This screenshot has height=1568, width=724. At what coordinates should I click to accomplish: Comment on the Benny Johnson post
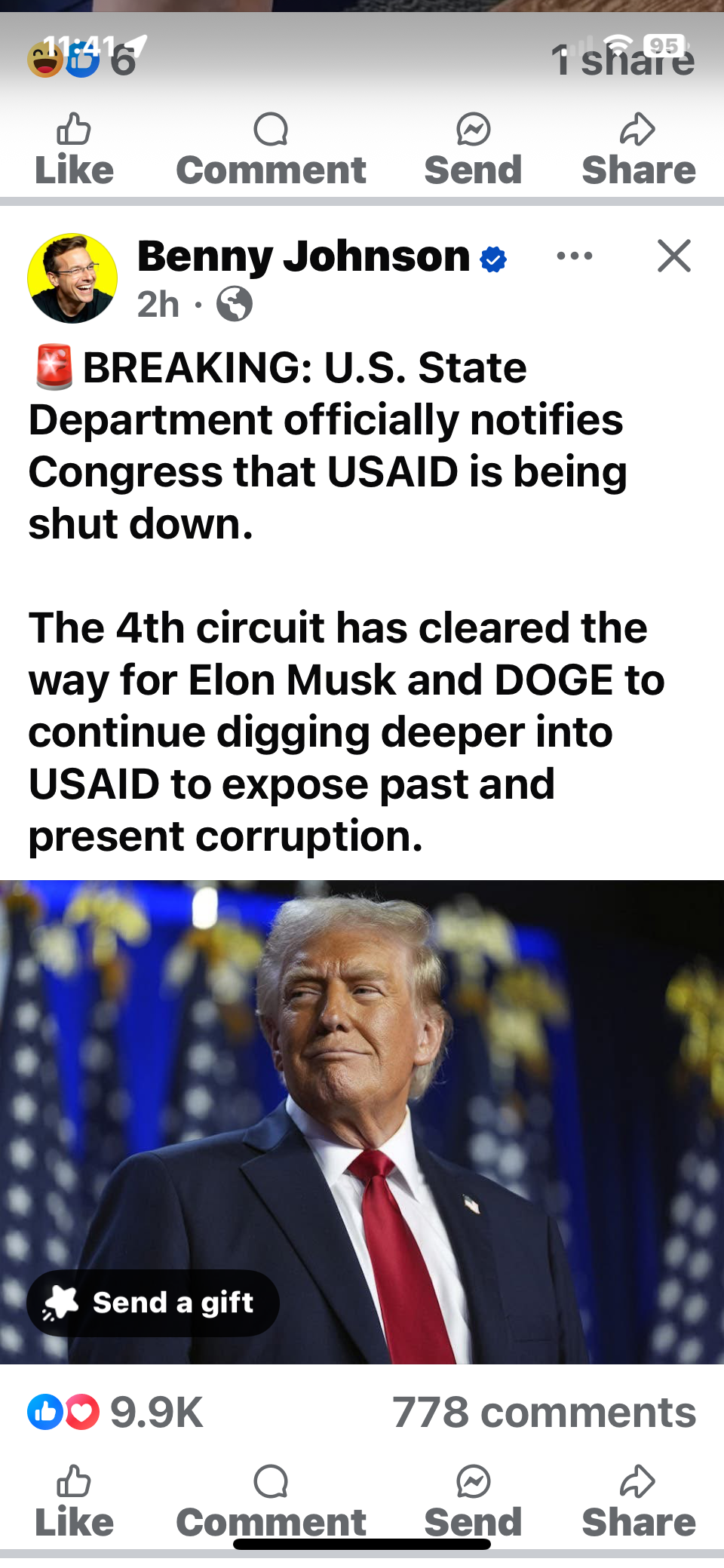tap(271, 1501)
